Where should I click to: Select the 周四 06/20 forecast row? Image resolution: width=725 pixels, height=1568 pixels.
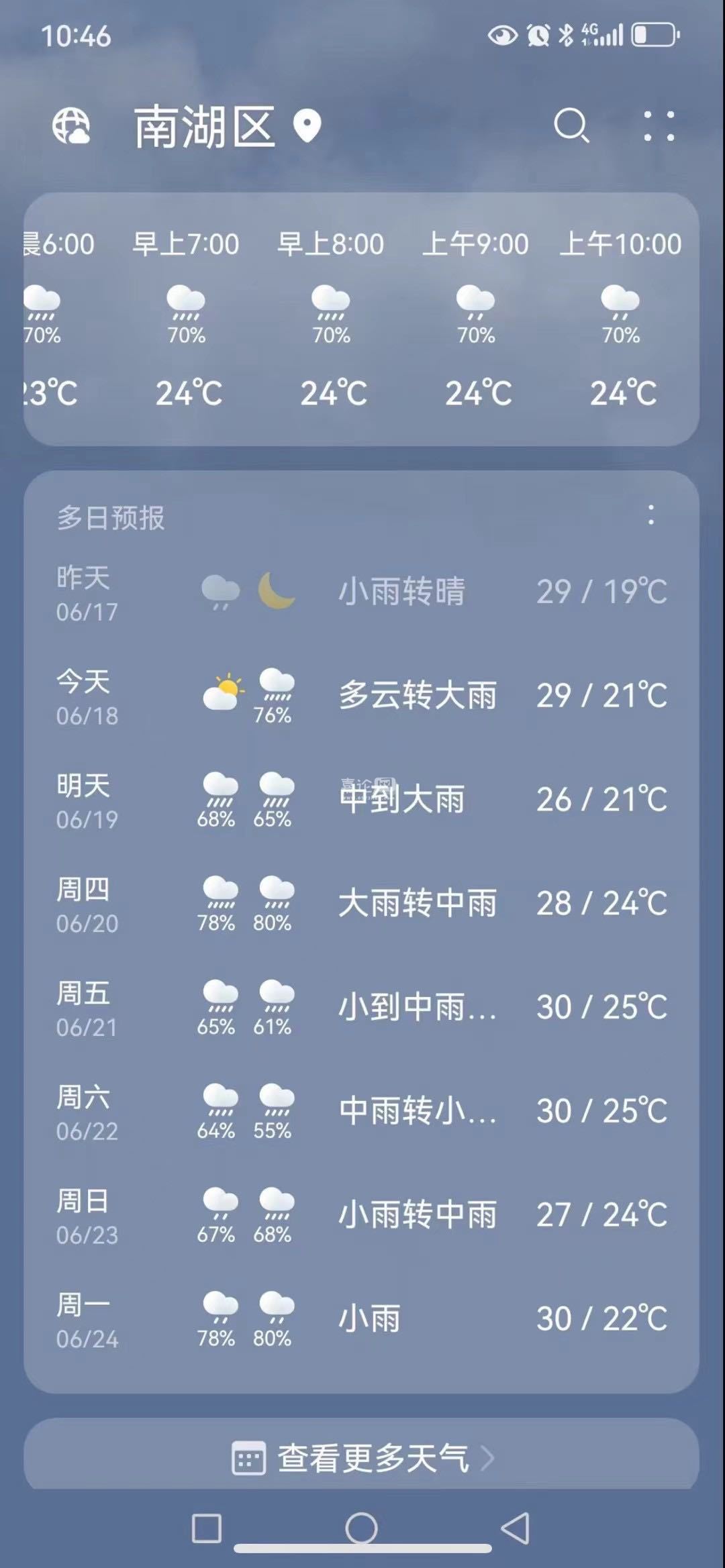click(x=362, y=904)
